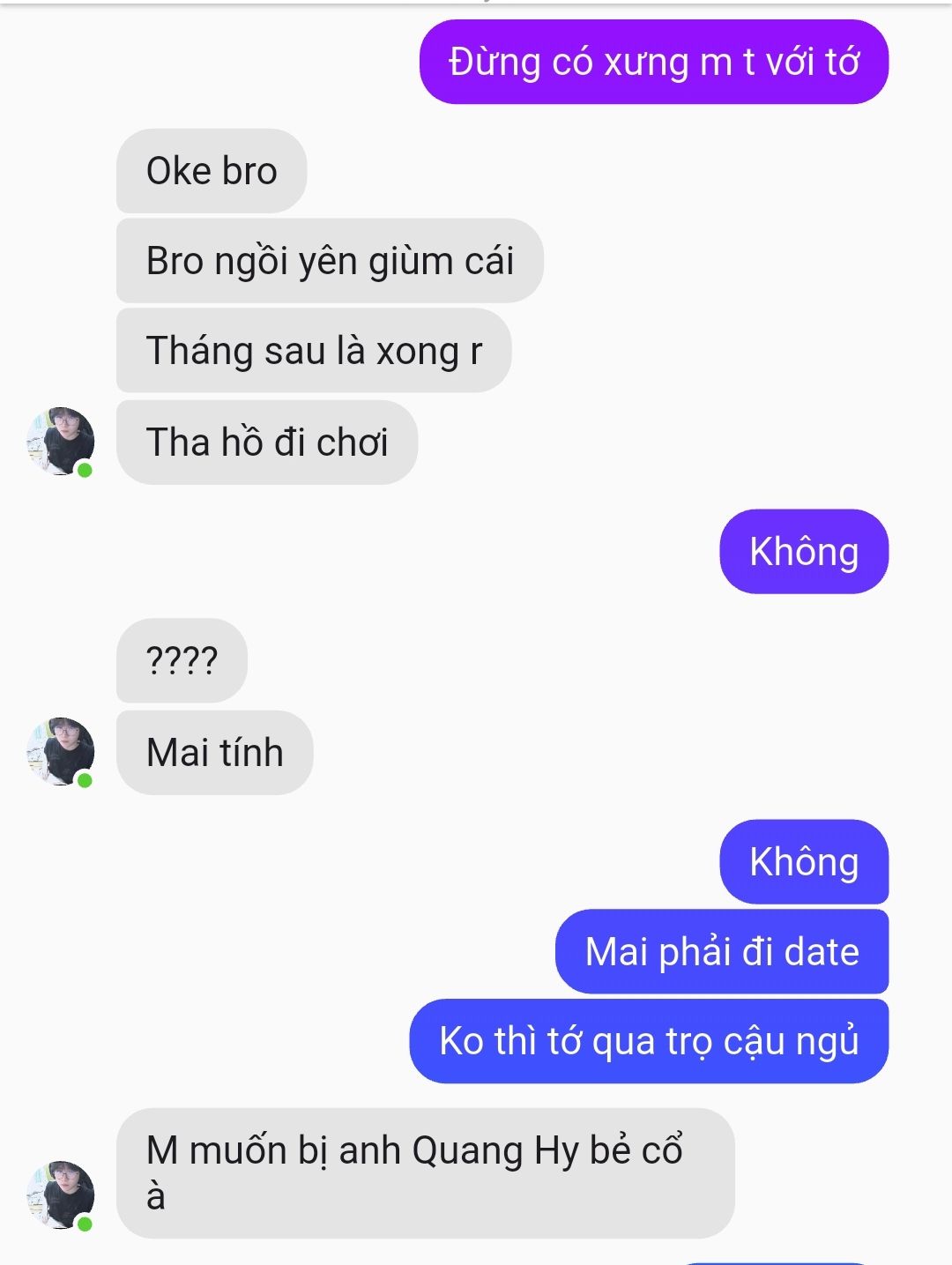The height and width of the screenshot is (1265, 952).
Task: Tap the "Bro ngồi yên giùm cái" message
Action: pos(330,261)
